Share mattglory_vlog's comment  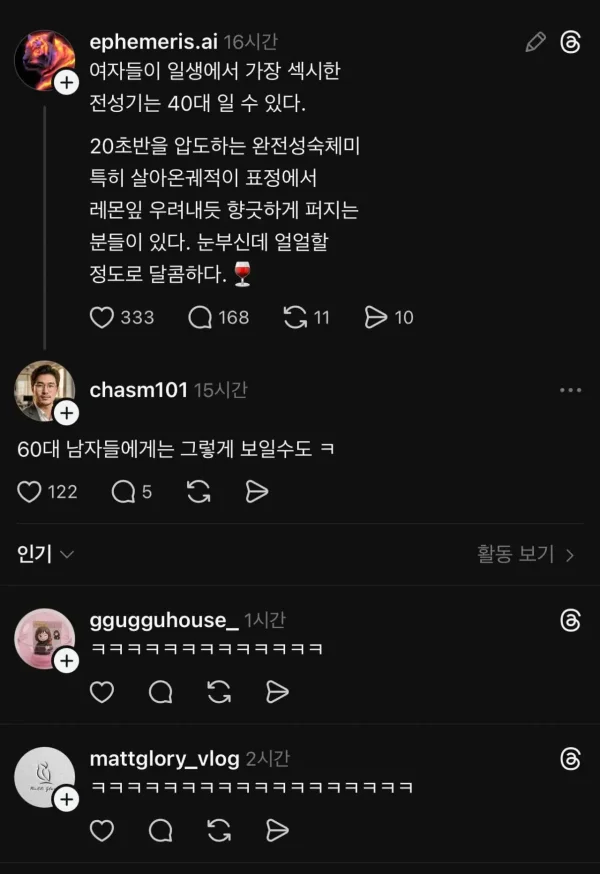pyautogui.click(x=278, y=830)
